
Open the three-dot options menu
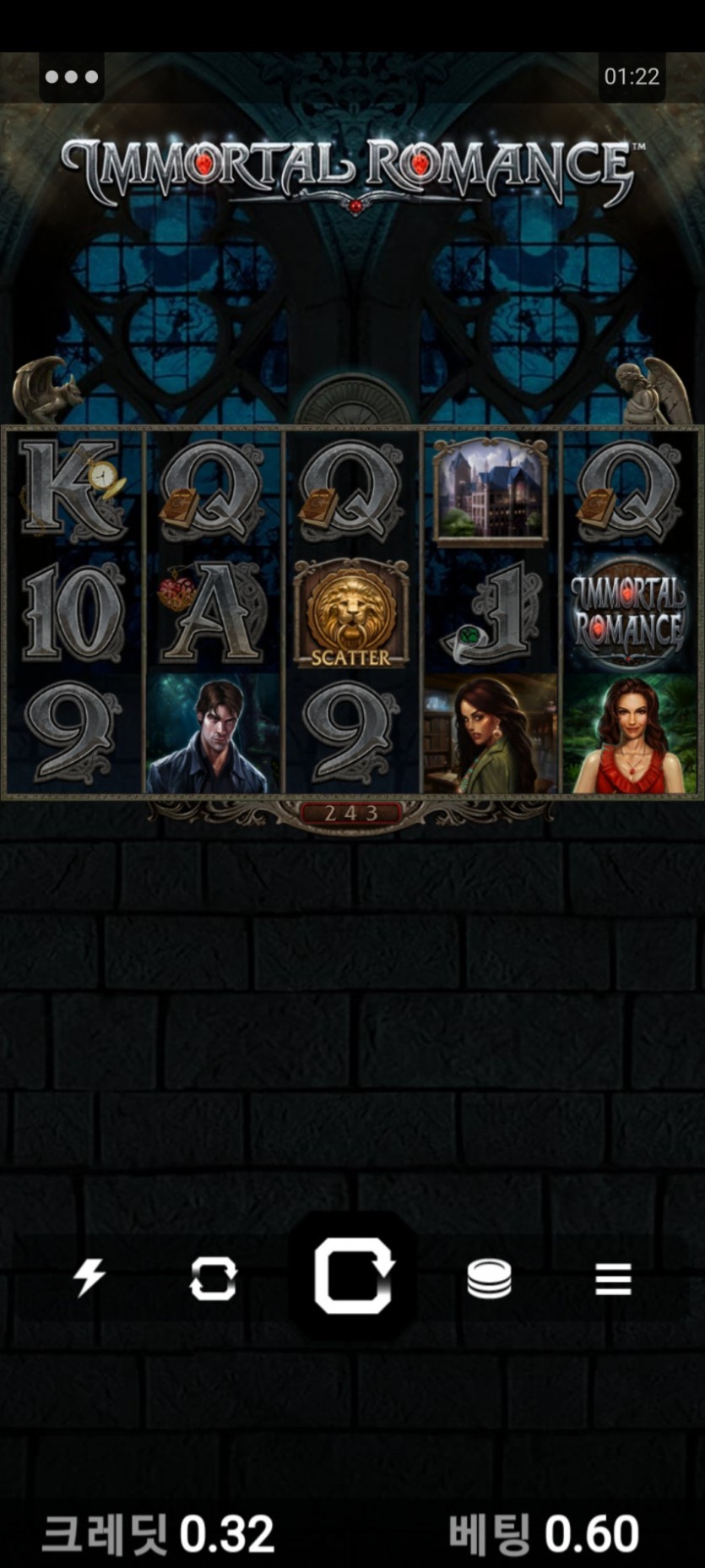pos(72,77)
